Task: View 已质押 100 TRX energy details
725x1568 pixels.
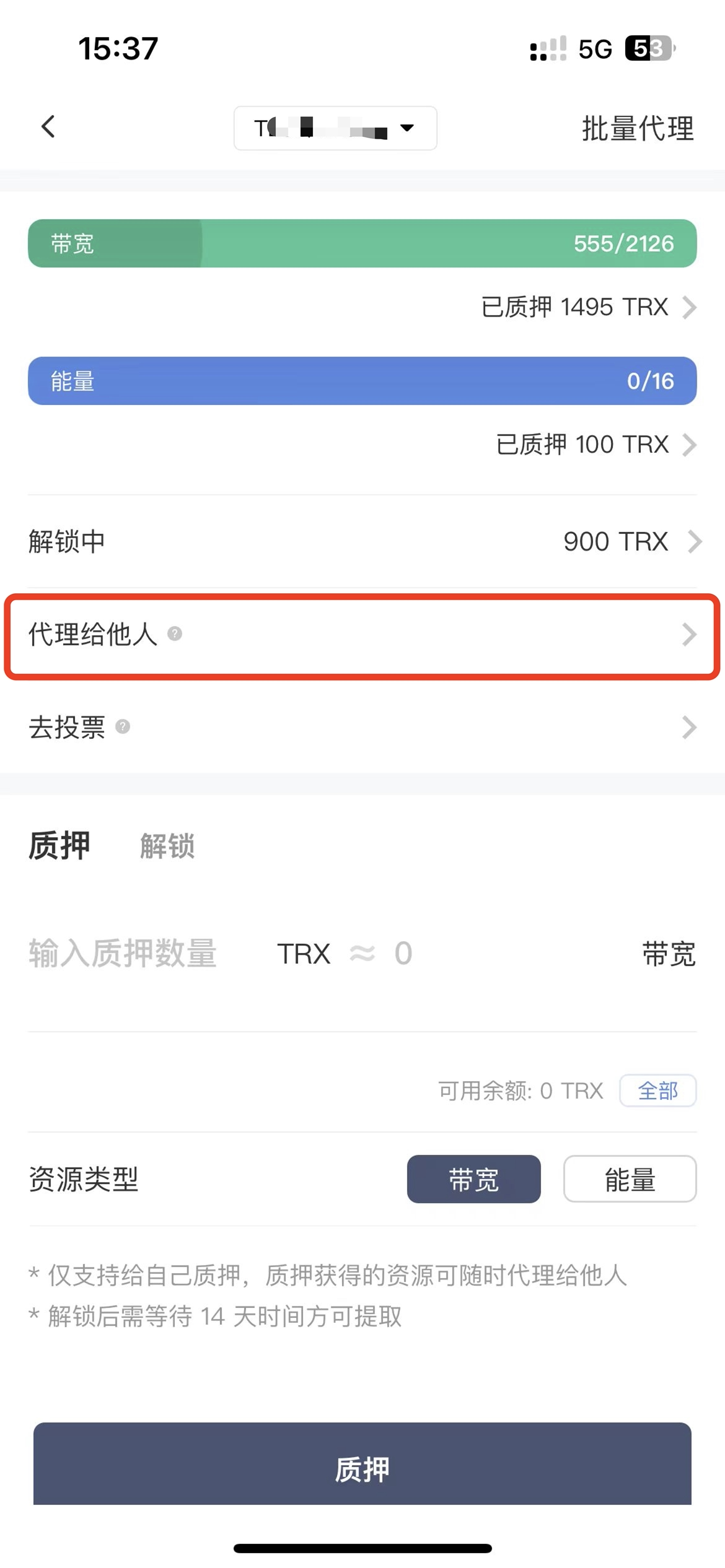Action: [596, 445]
